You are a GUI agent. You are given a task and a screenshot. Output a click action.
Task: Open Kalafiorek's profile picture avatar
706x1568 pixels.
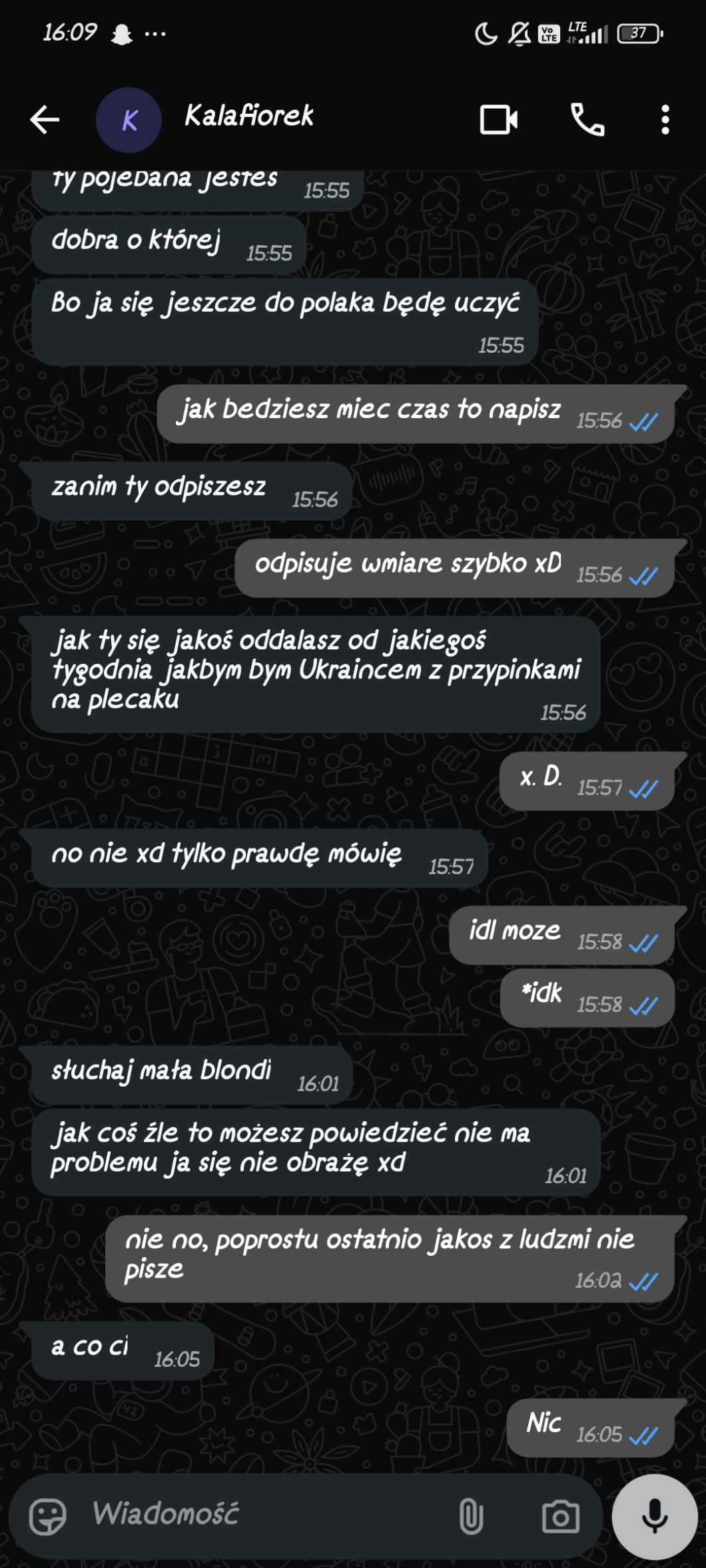click(x=129, y=121)
